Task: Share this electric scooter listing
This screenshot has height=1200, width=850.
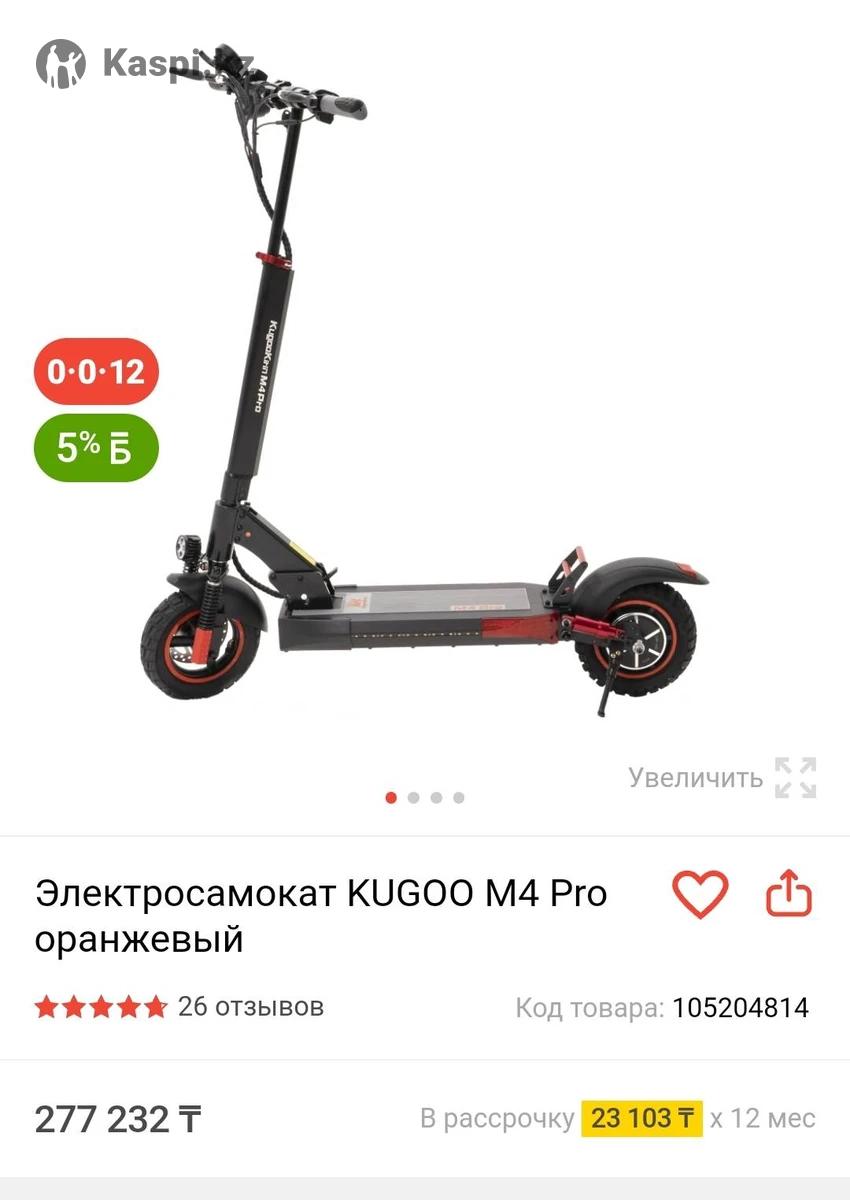Action: [x=789, y=893]
